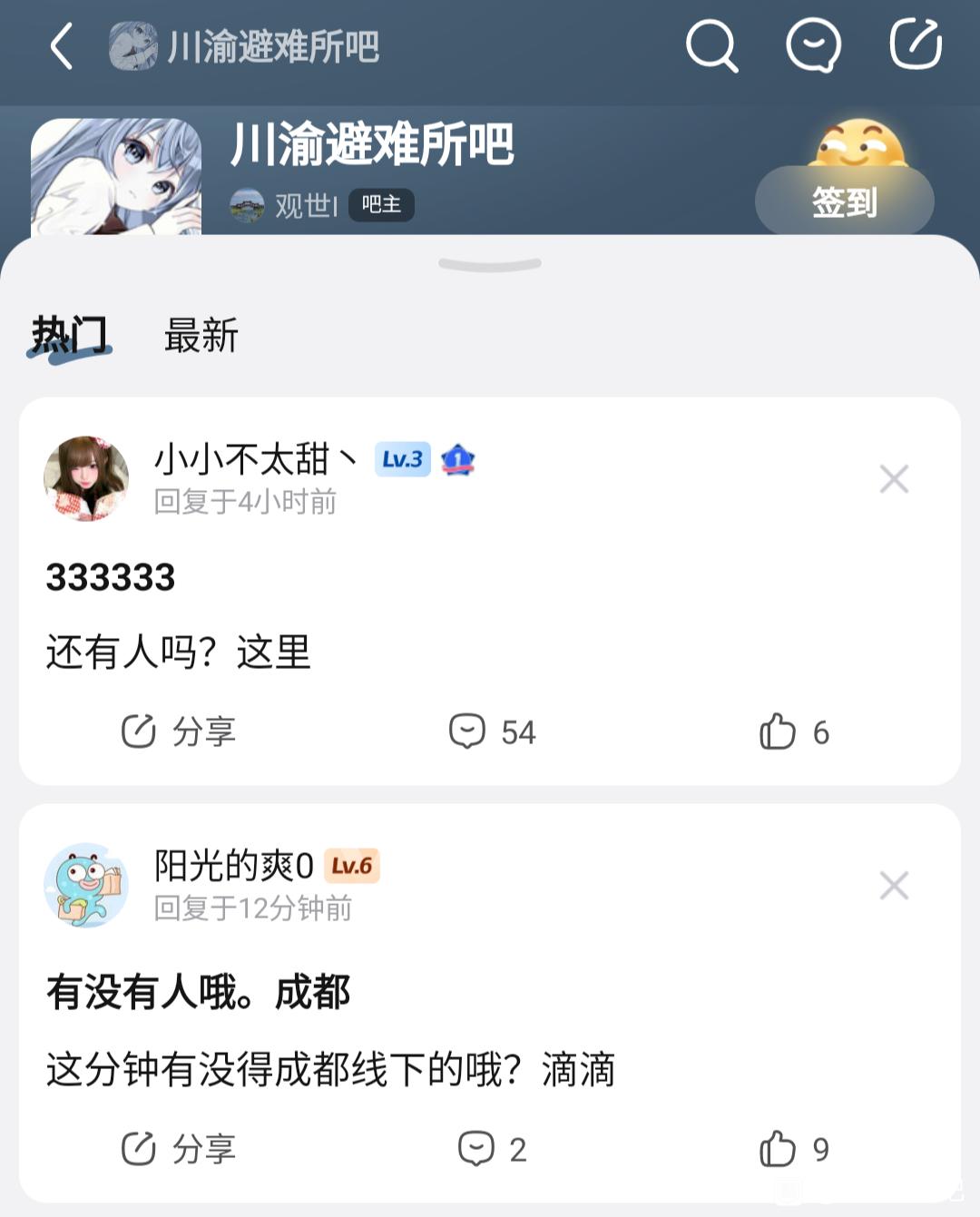Share the 333333 post

[x=179, y=731]
